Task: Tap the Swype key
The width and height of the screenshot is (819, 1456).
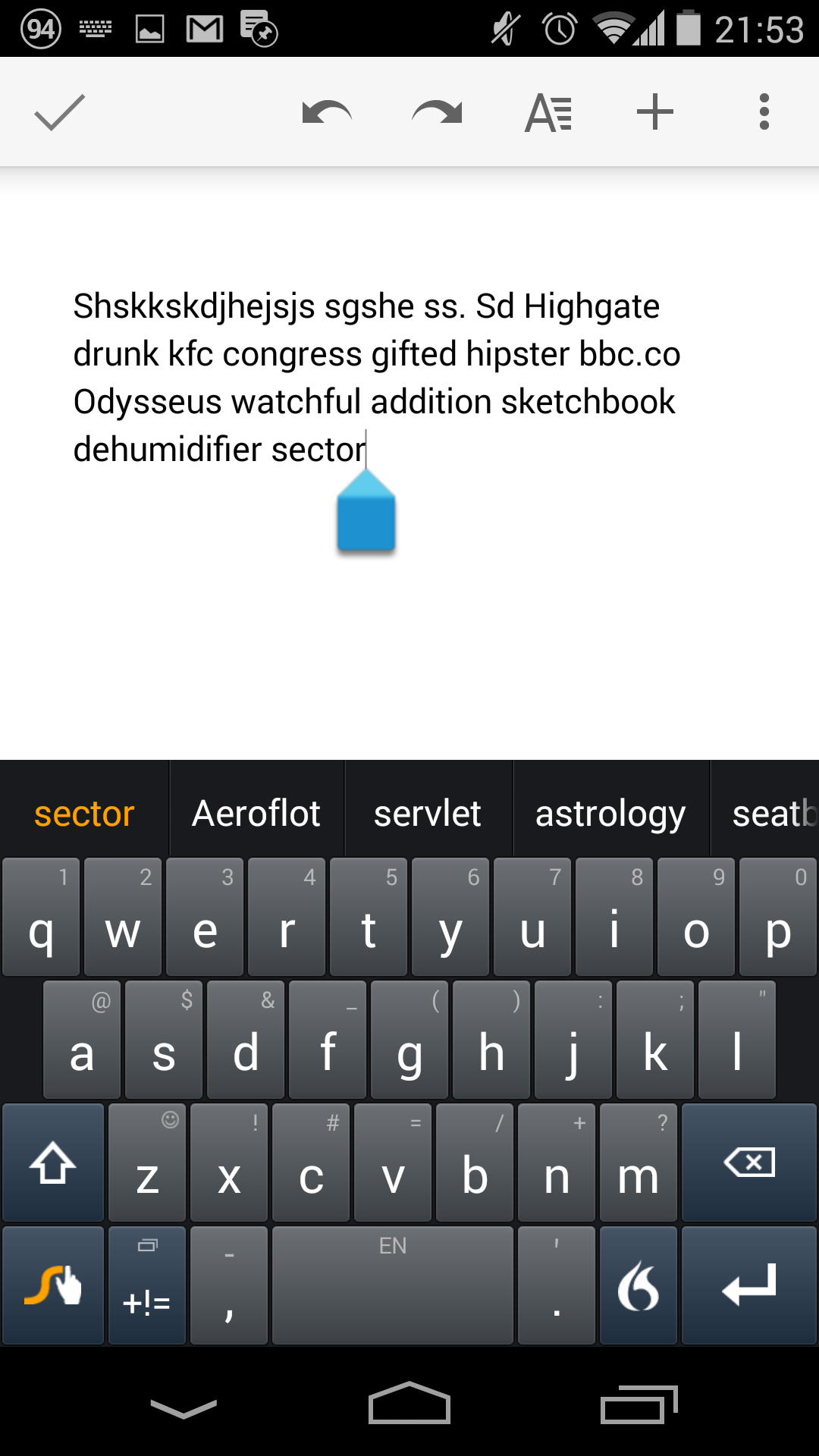Action: pyautogui.click(x=52, y=1285)
